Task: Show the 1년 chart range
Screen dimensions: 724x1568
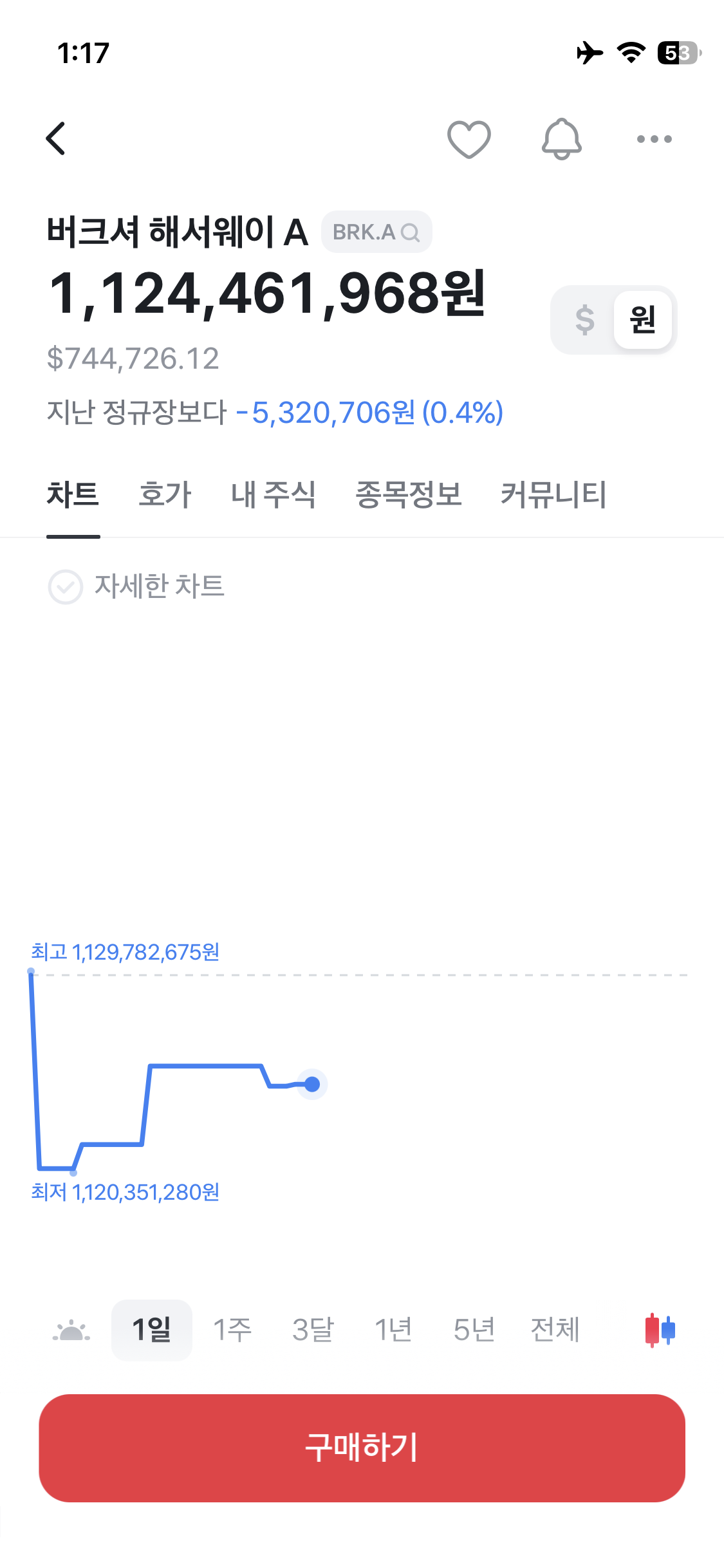Action: [393, 1330]
